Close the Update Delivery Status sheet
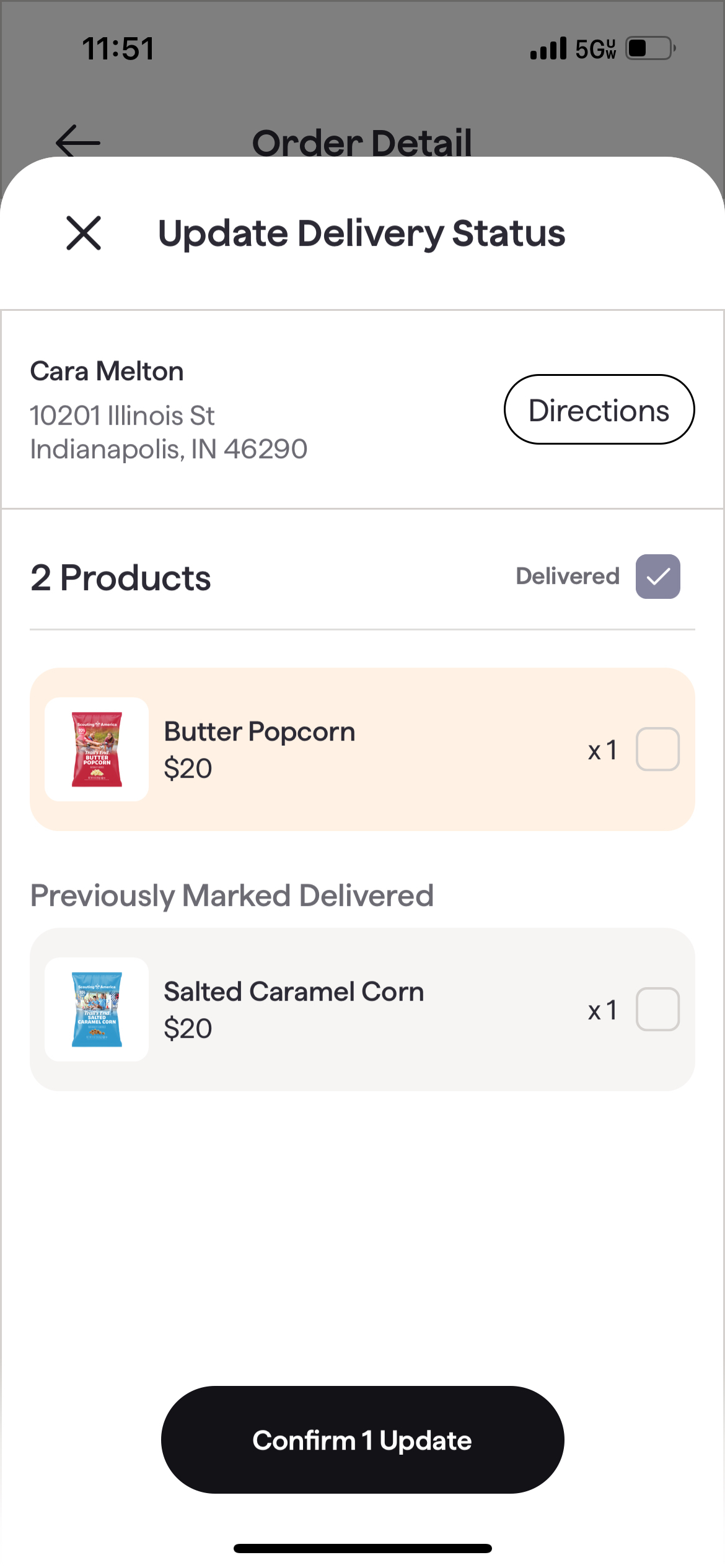725x1568 pixels. click(x=84, y=233)
